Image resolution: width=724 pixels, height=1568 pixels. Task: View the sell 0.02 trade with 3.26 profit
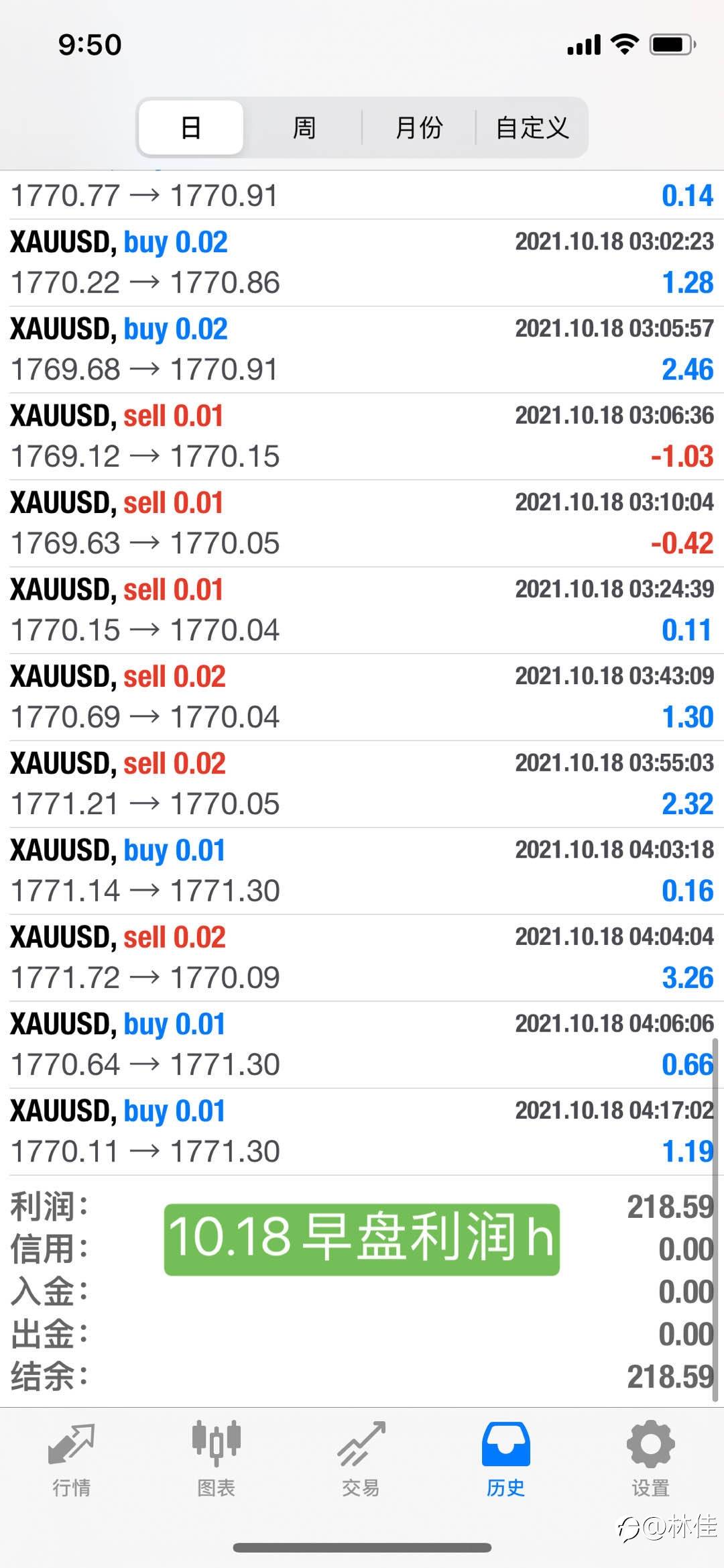362,958
